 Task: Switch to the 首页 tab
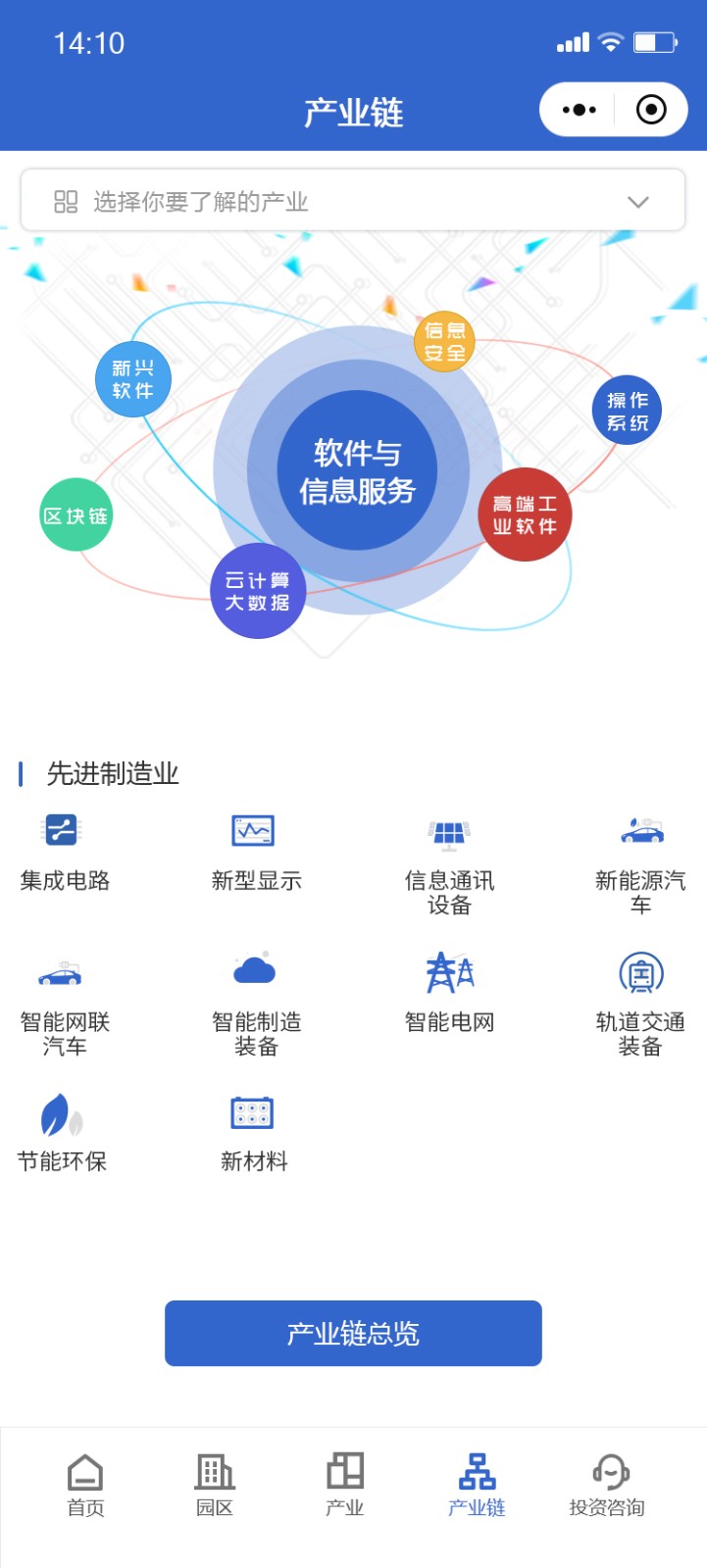tap(85, 1486)
